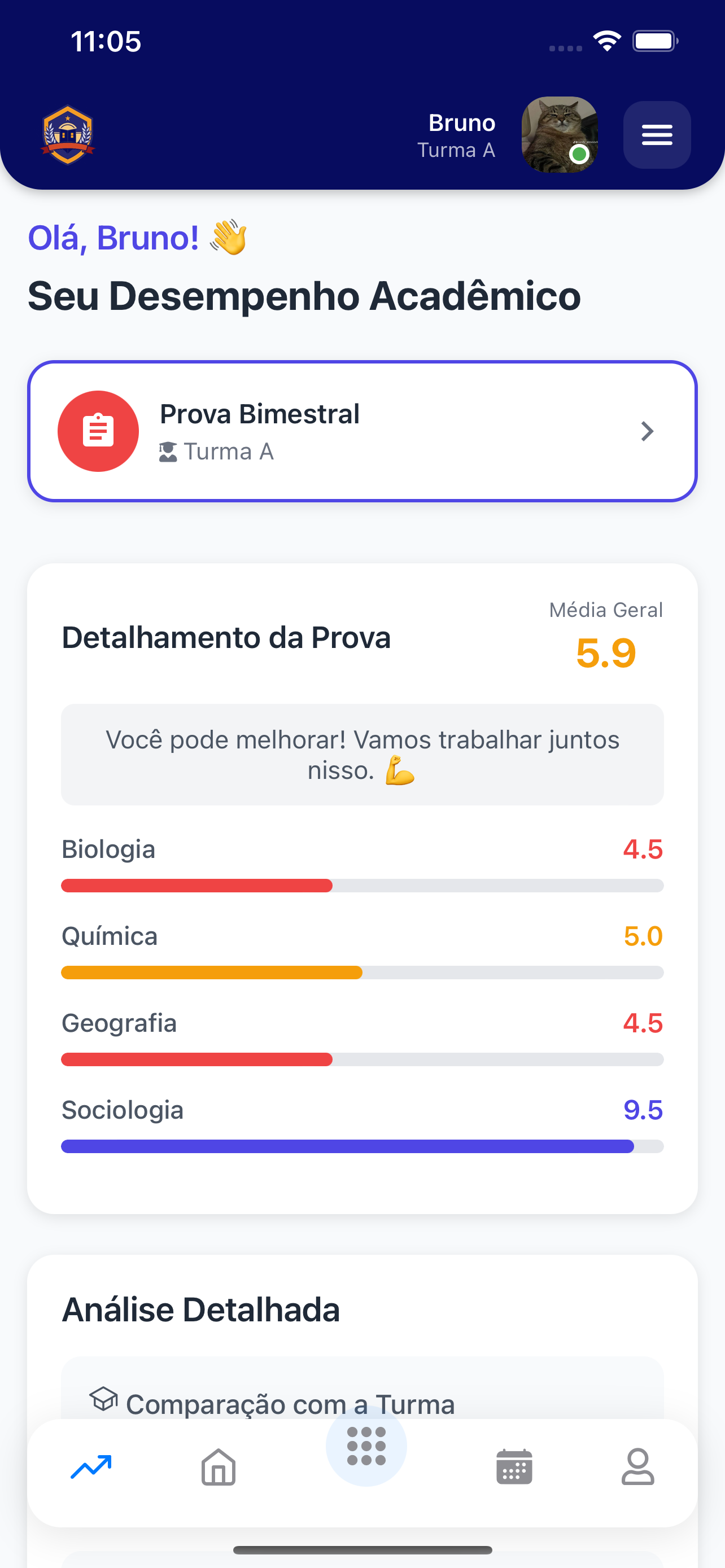This screenshot has width=725, height=1568.
Task: Switch to the performance chart tab
Action: 91,1467
